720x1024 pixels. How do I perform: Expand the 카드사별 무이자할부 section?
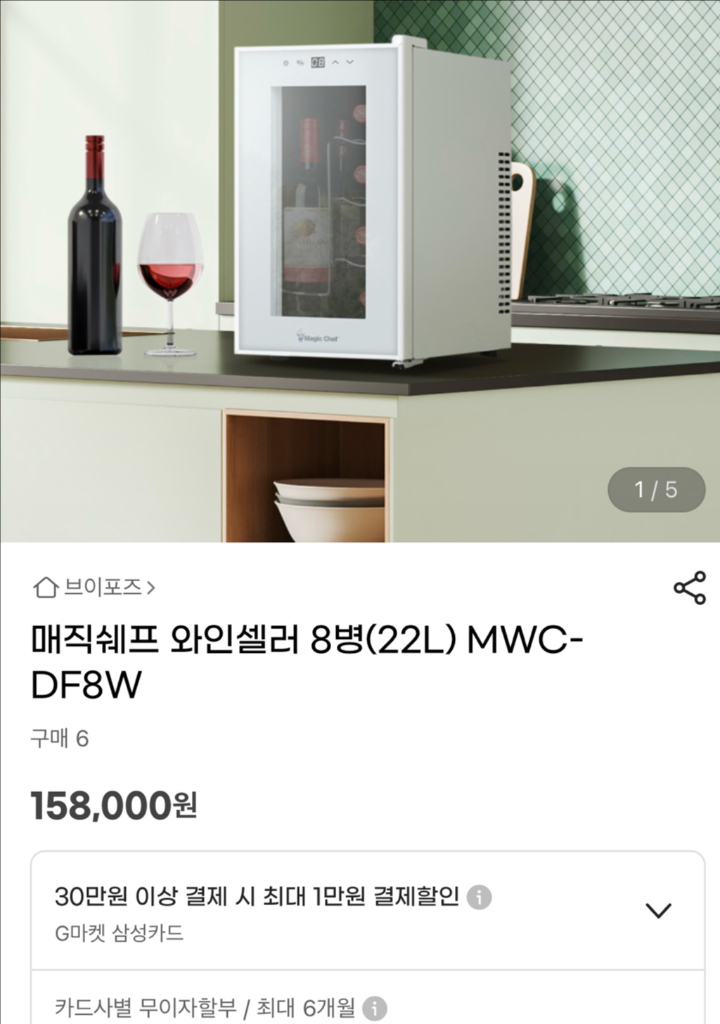[360, 1005]
